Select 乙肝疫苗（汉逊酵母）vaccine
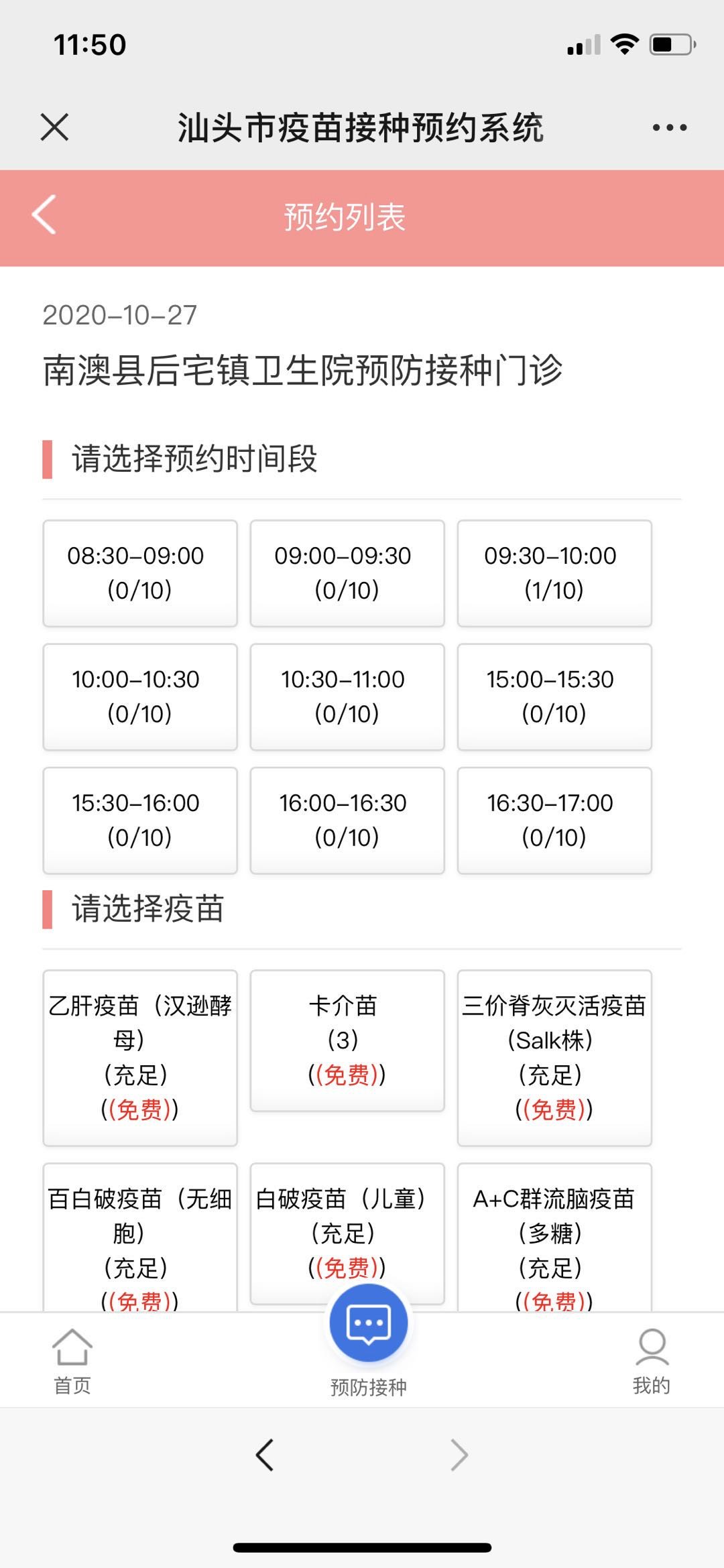Viewport: 724px width, 1568px height. [x=140, y=1057]
